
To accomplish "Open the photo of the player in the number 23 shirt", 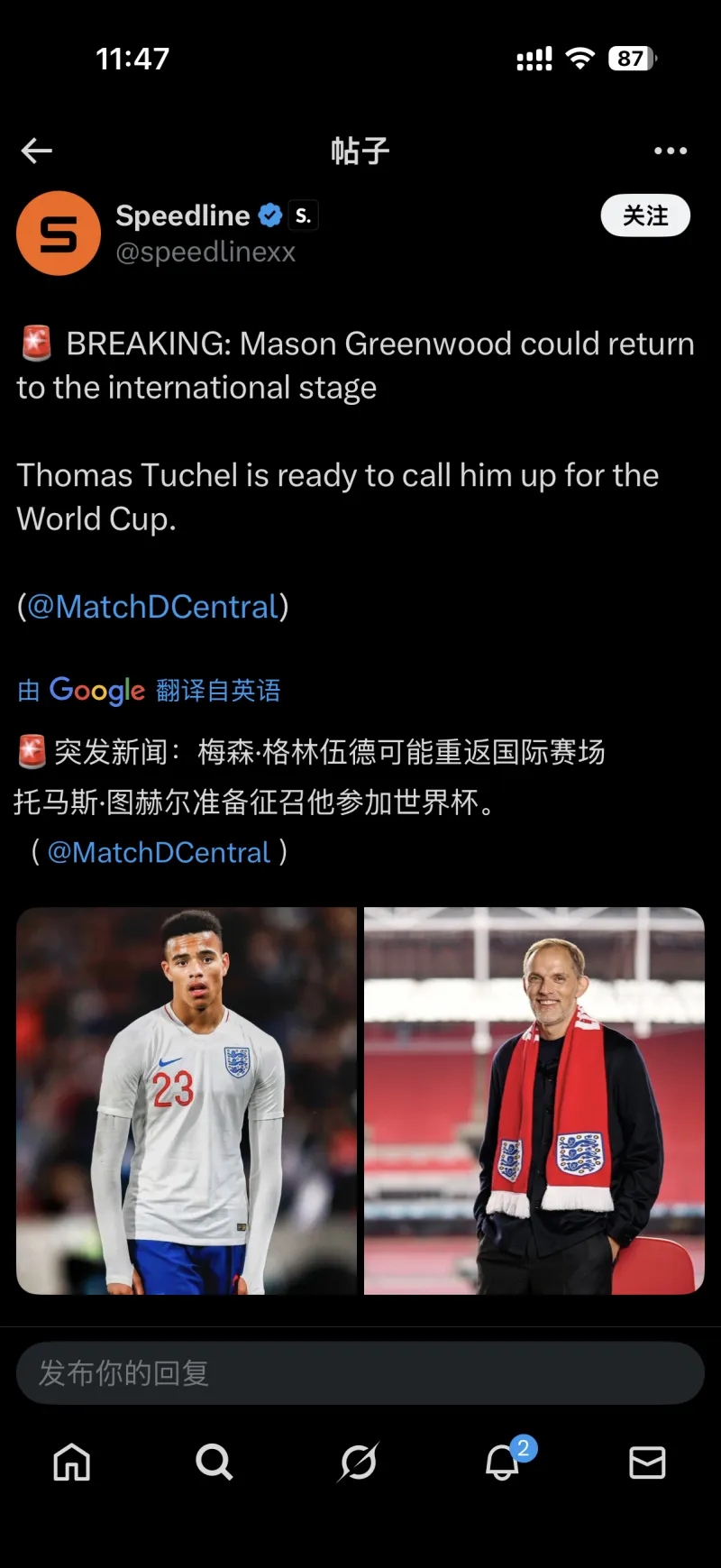I will (x=187, y=1101).
